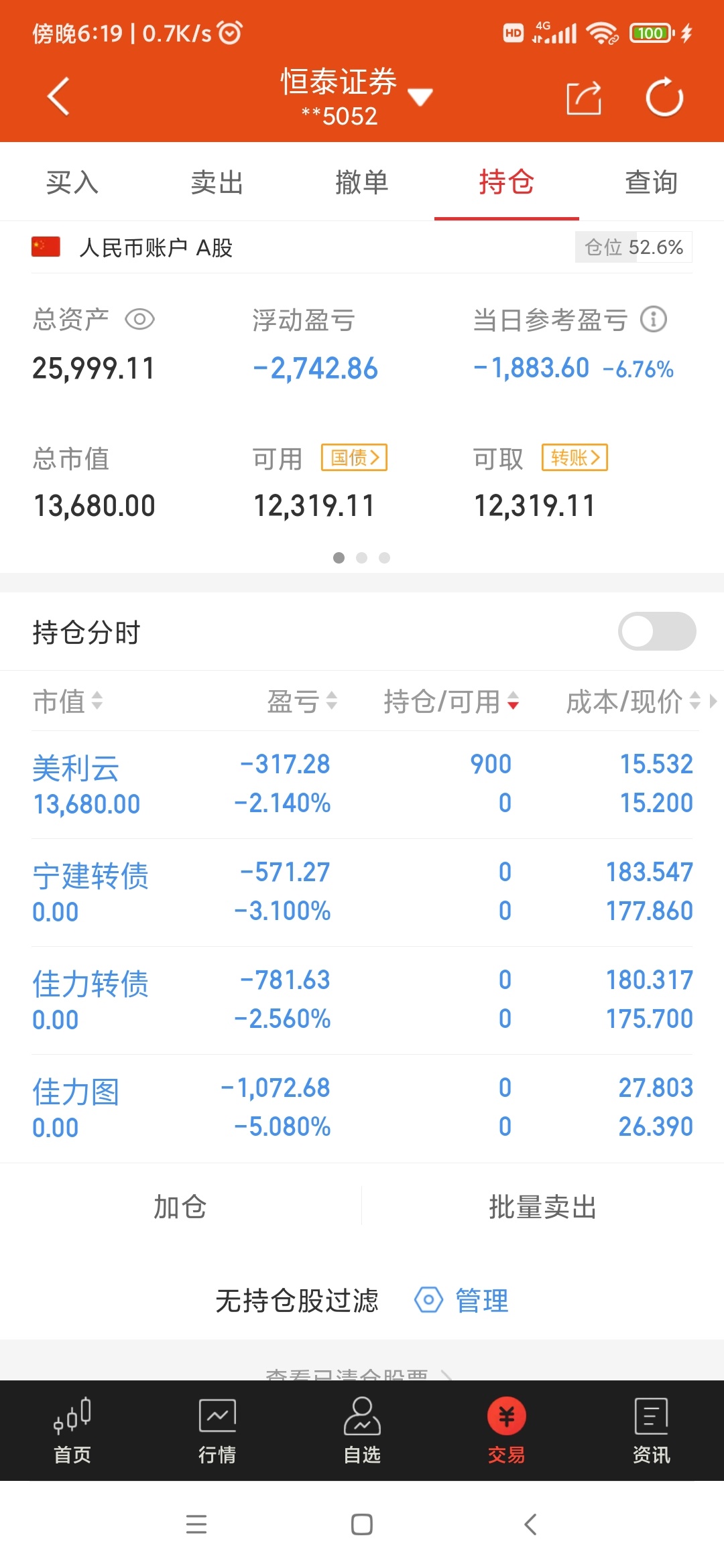The height and width of the screenshot is (1568, 724).
Task: Go to the 行情 bottom tab
Action: [x=217, y=1431]
